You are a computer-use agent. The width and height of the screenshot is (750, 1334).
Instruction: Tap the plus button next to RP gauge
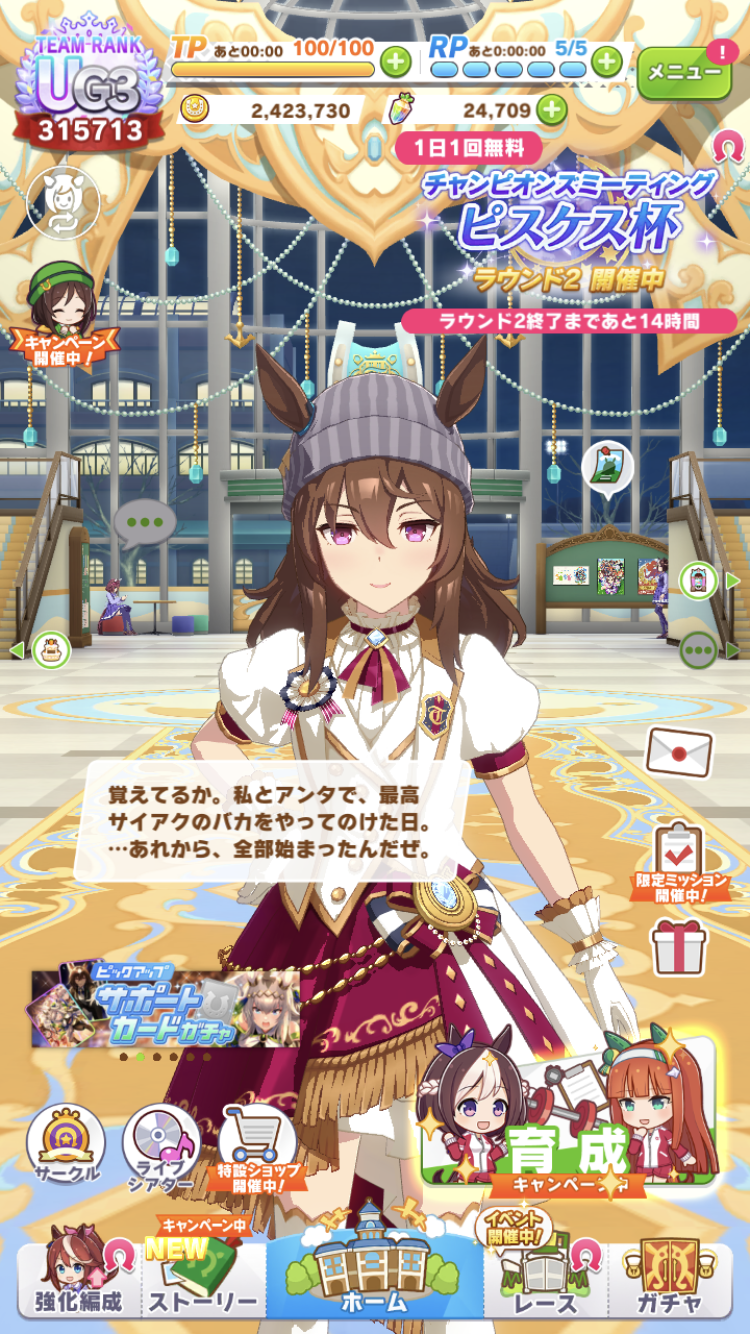[x=607, y=62]
